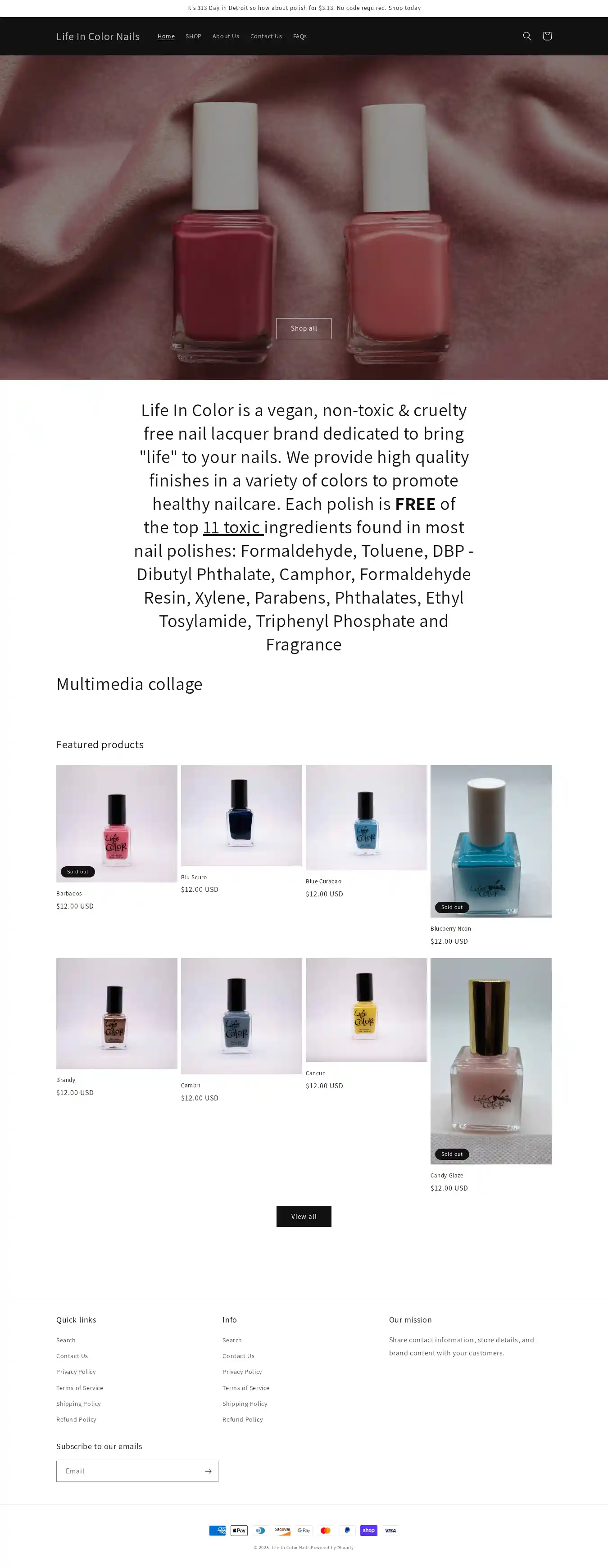The width and height of the screenshot is (608, 1568).
Task: Select the Blue Curacao product card
Action: pyautogui.click(x=366, y=818)
